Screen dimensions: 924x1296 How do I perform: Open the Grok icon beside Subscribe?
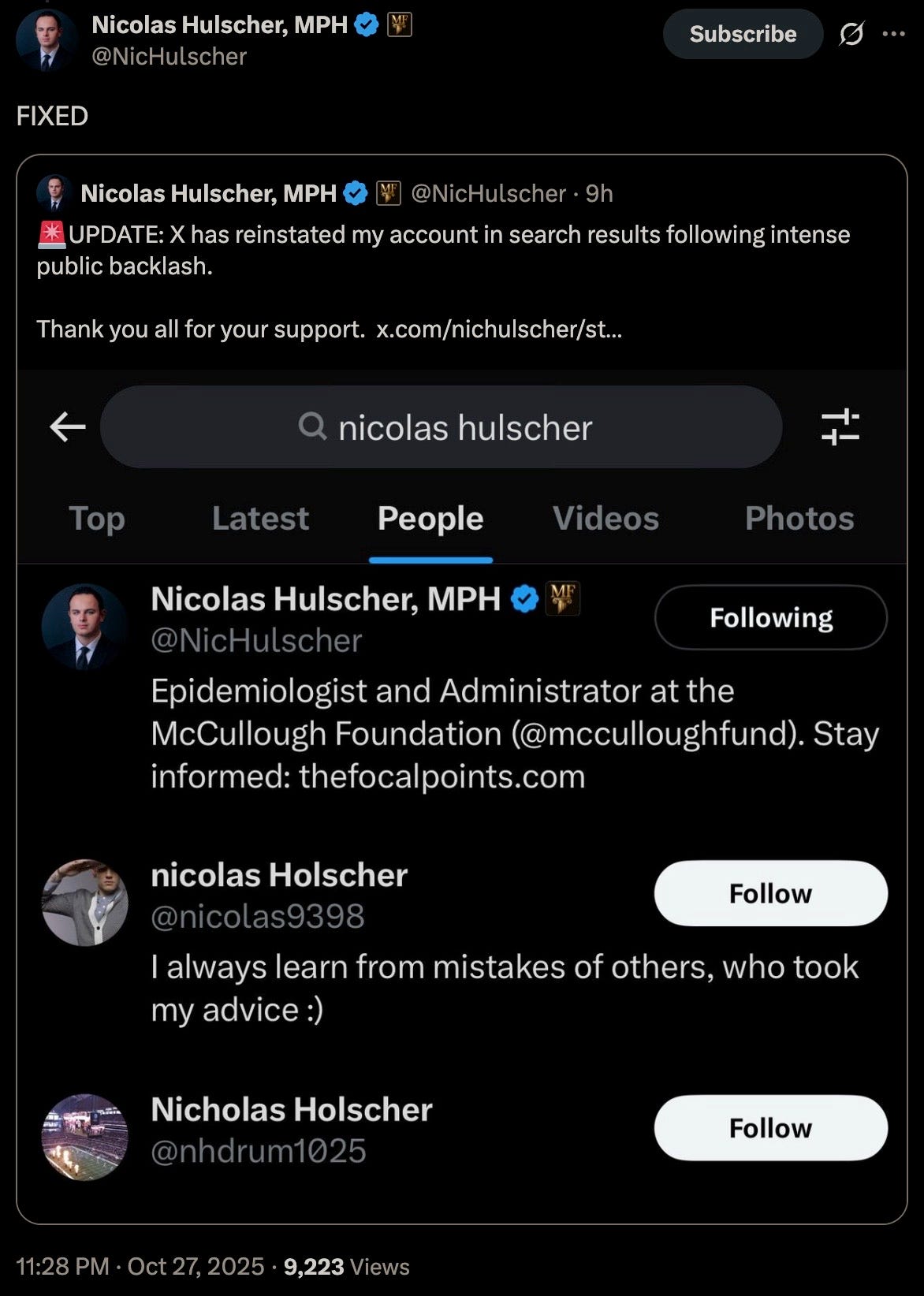pos(851,34)
